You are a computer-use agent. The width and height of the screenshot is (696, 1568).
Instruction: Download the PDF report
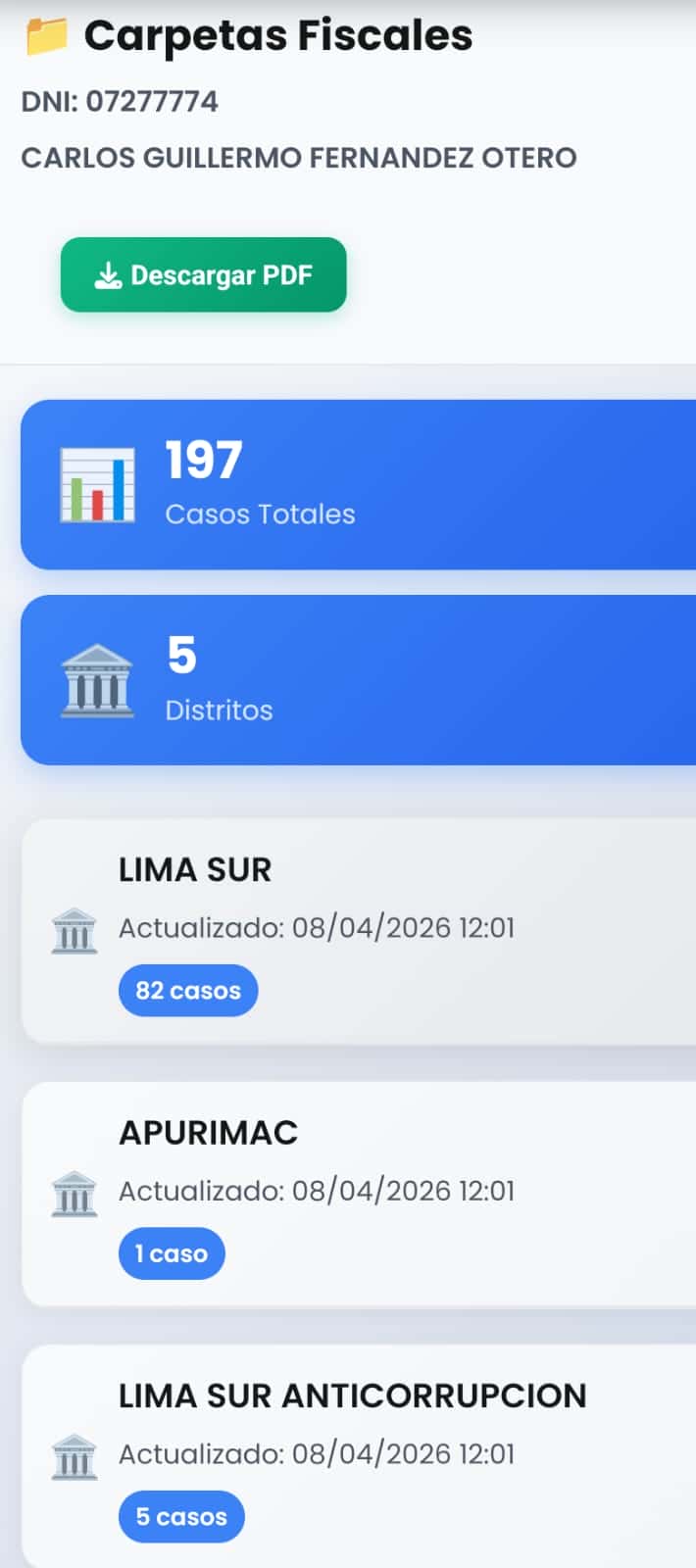(203, 275)
